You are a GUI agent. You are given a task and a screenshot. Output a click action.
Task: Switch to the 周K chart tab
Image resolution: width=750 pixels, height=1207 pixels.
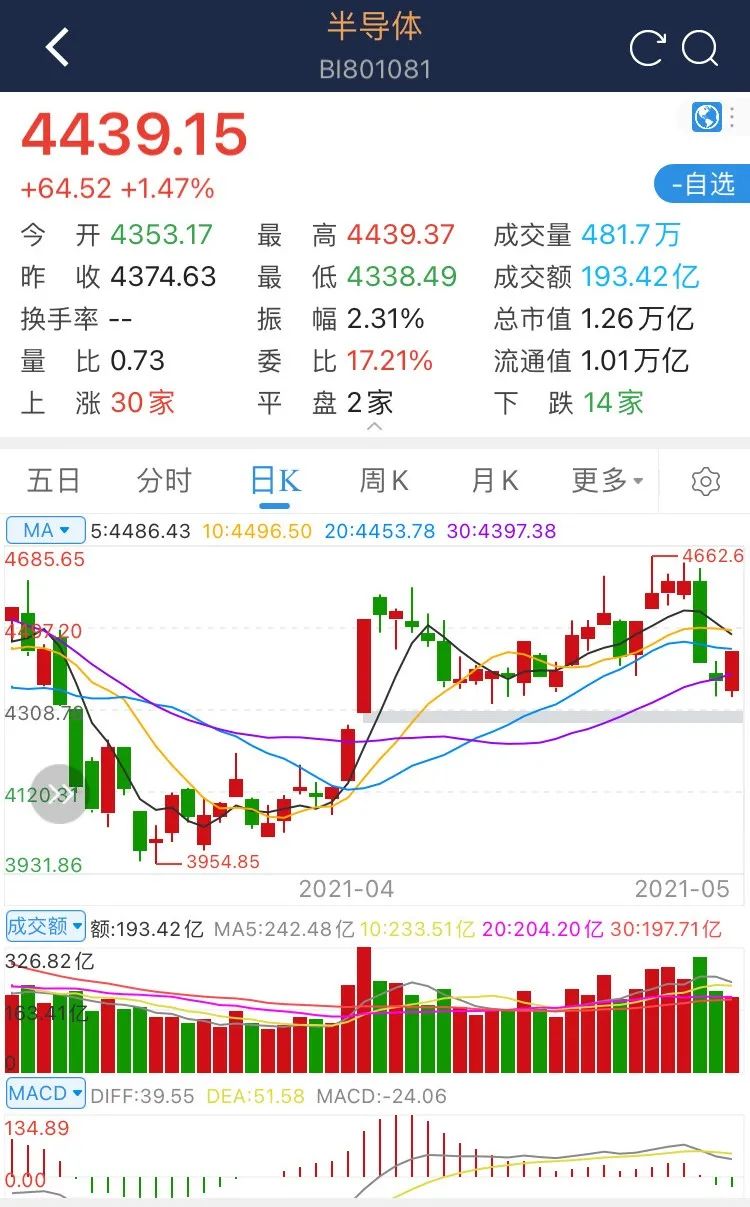[x=384, y=481]
